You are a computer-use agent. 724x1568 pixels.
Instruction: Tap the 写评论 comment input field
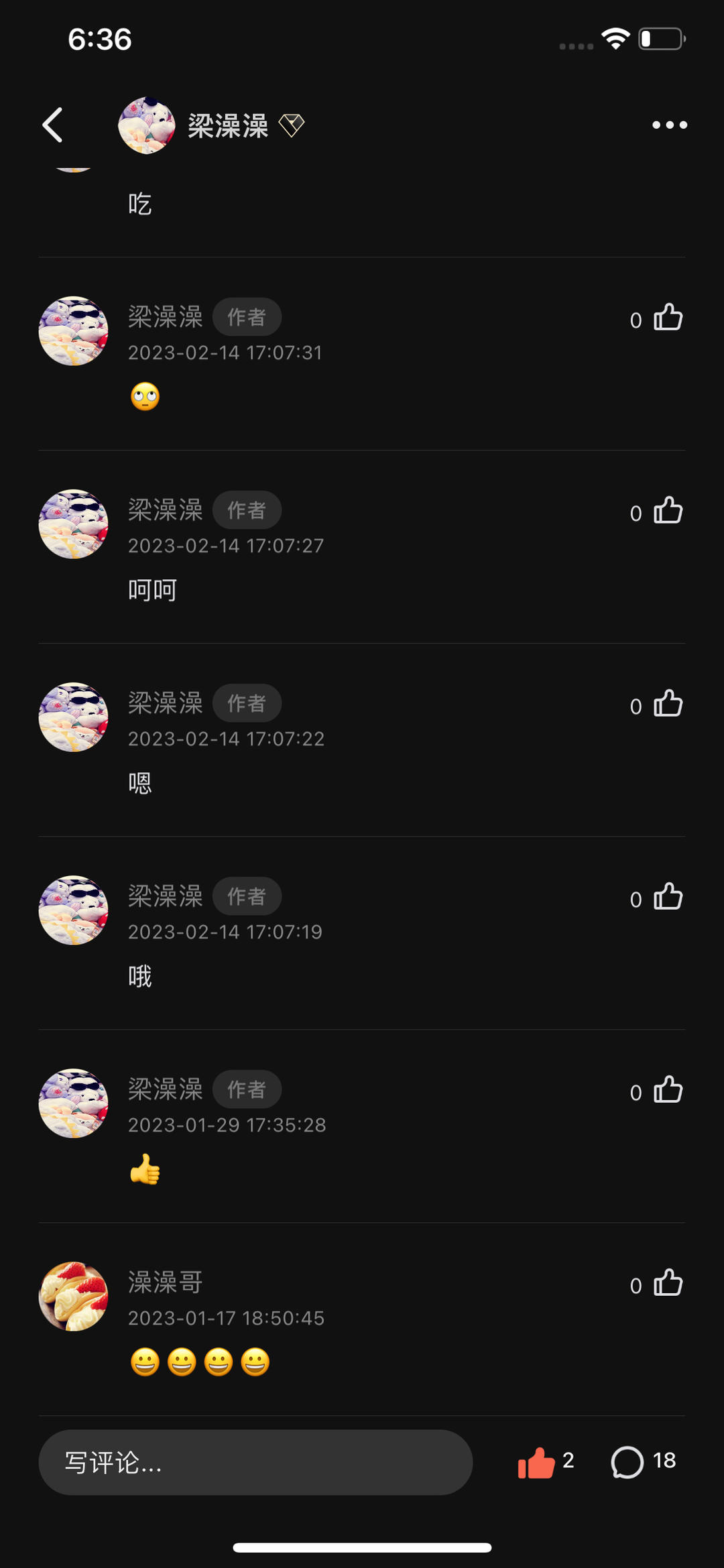255,1462
